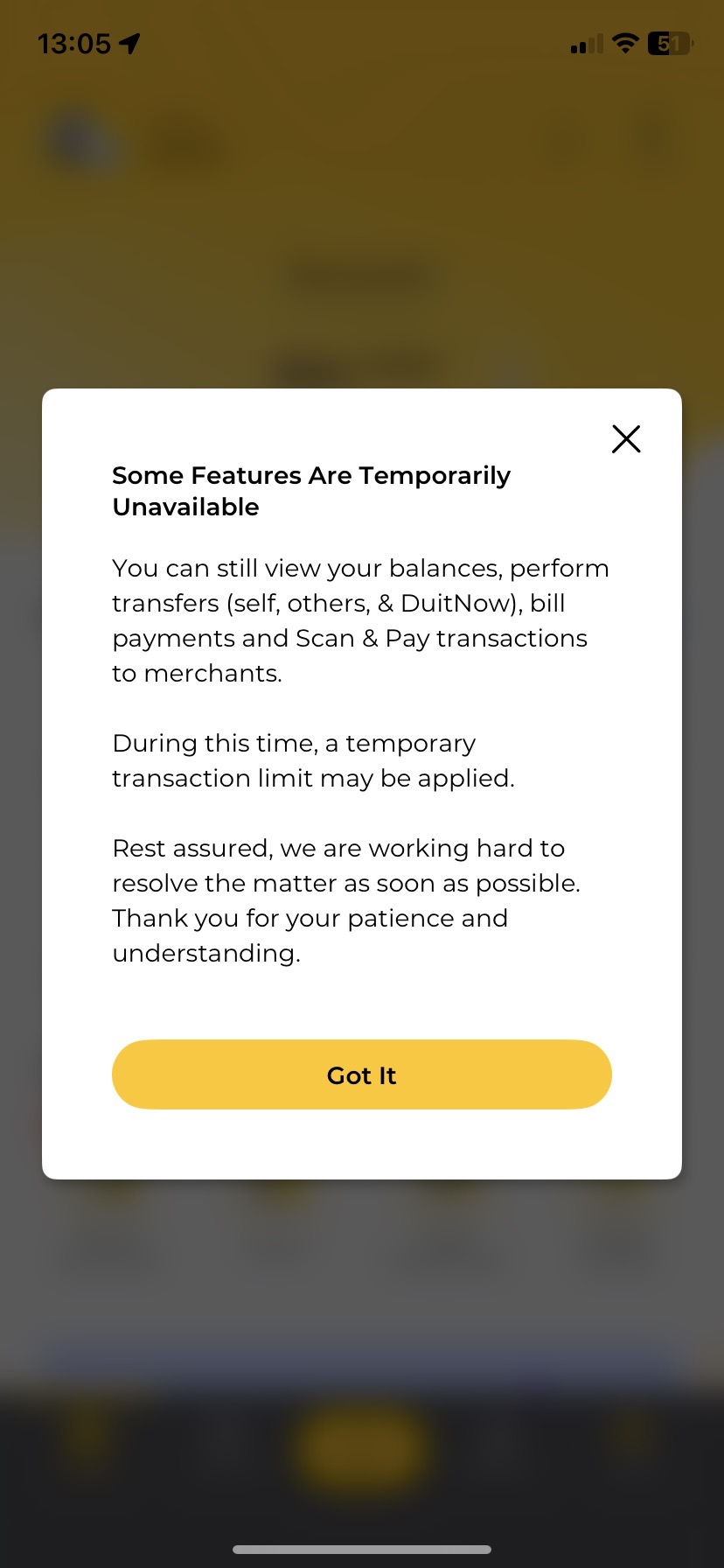
Task: Tap the location arrow beside the clock
Action: point(129,42)
